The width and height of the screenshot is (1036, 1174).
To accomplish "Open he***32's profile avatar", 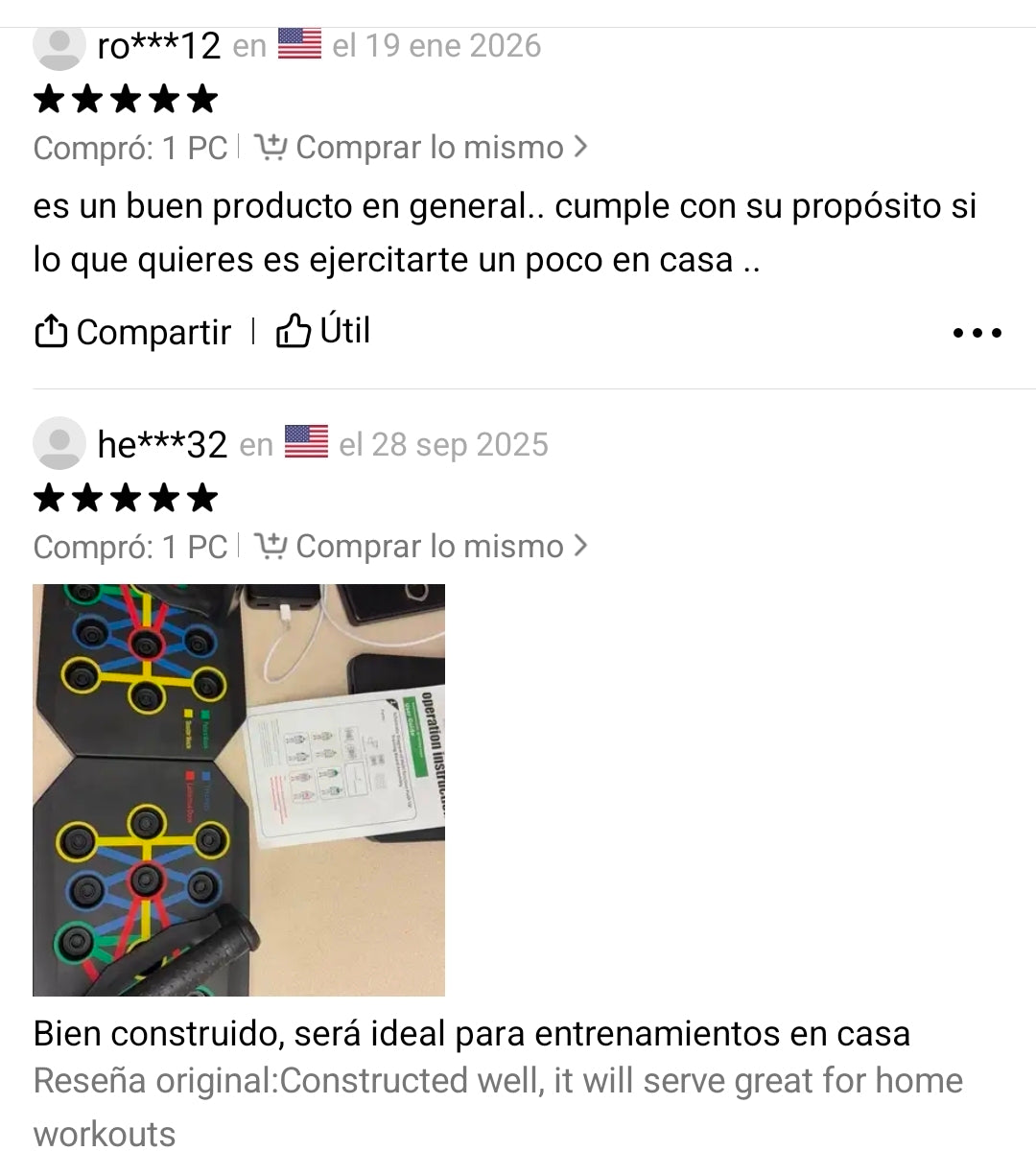I will pyautogui.click(x=59, y=444).
